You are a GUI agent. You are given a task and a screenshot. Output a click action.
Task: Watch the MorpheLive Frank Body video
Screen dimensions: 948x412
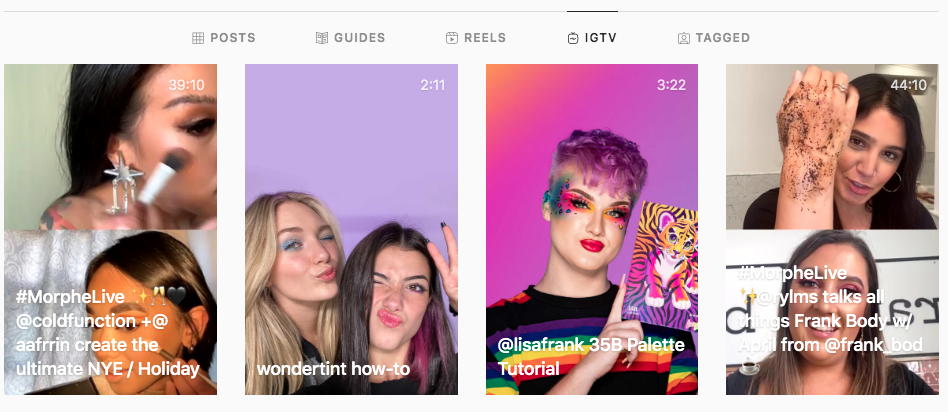(x=832, y=229)
